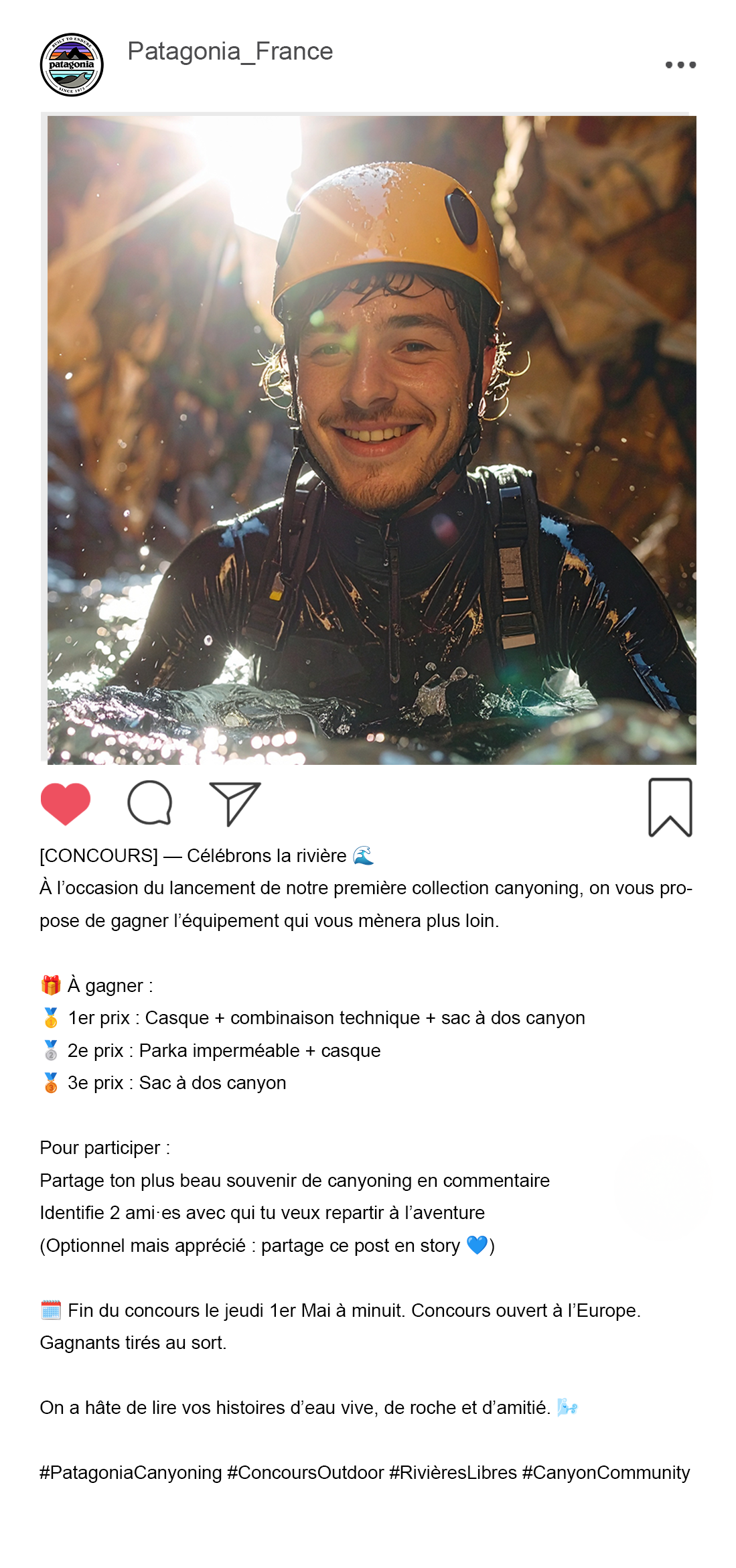This screenshot has height=1568, width=736.
Task: Open the Patagonia_France profile picture
Action: point(72,65)
